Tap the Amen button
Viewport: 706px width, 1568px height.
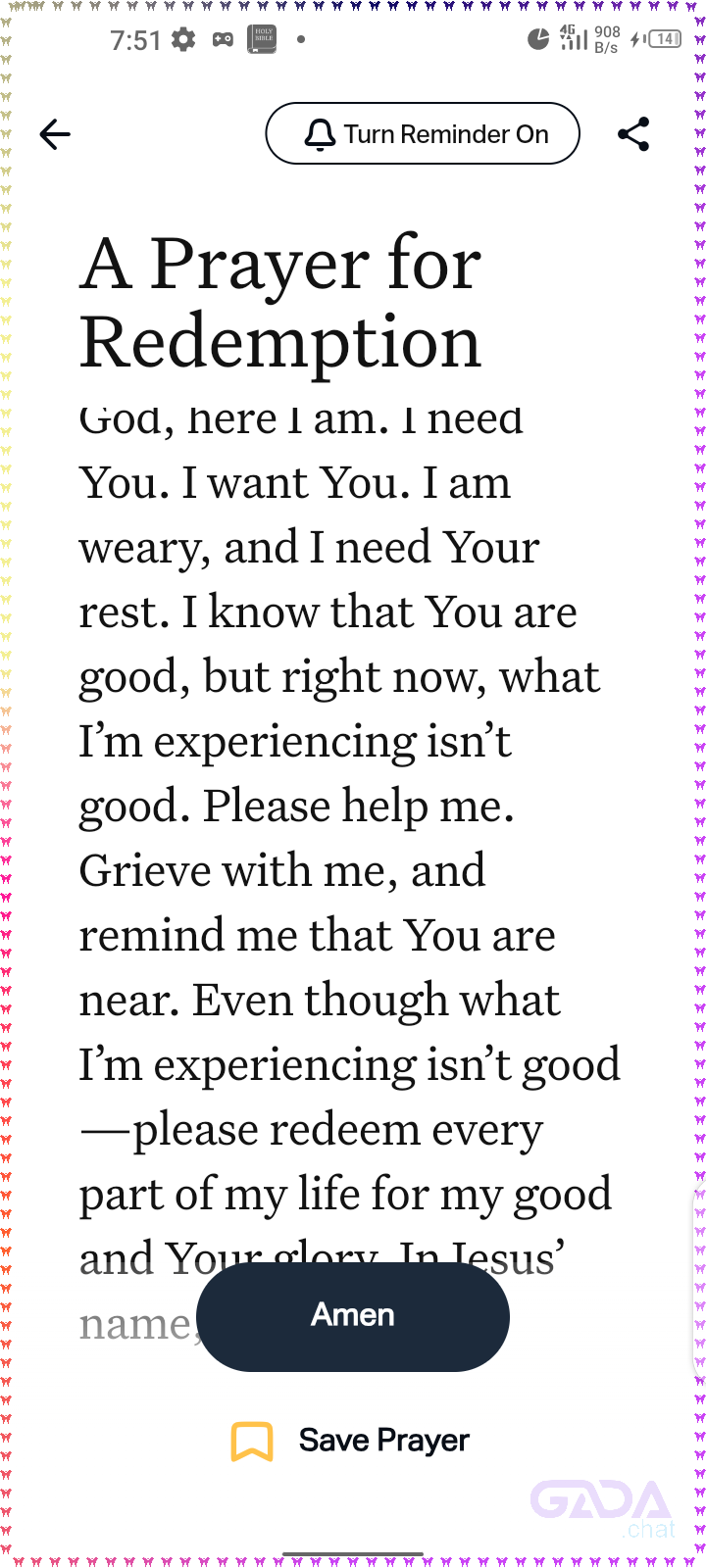pyautogui.click(x=353, y=1316)
